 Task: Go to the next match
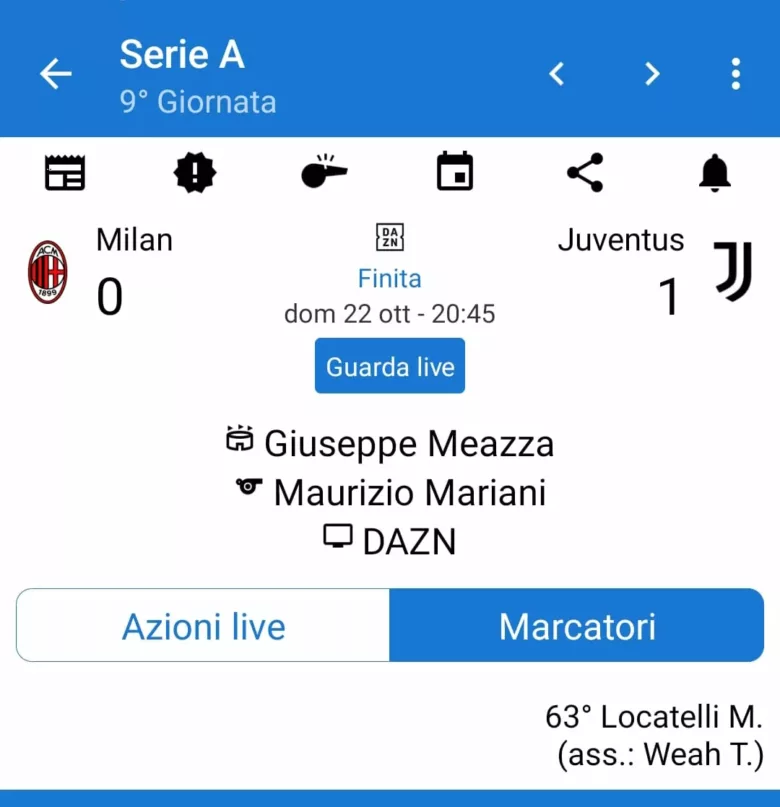pyautogui.click(x=652, y=73)
